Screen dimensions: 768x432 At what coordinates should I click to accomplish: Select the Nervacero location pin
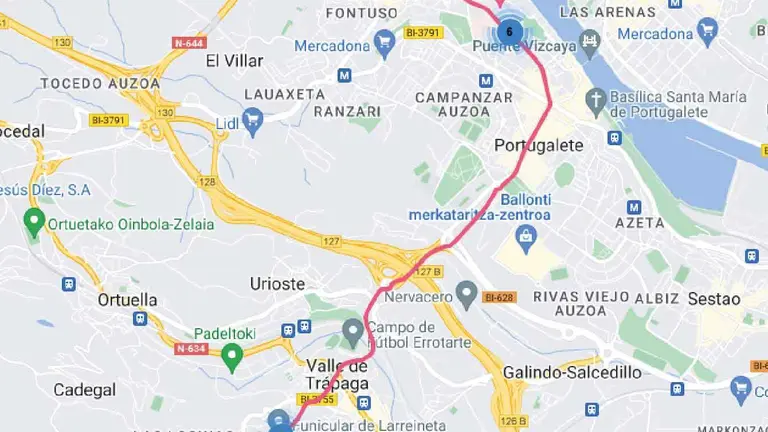[465, 294]
